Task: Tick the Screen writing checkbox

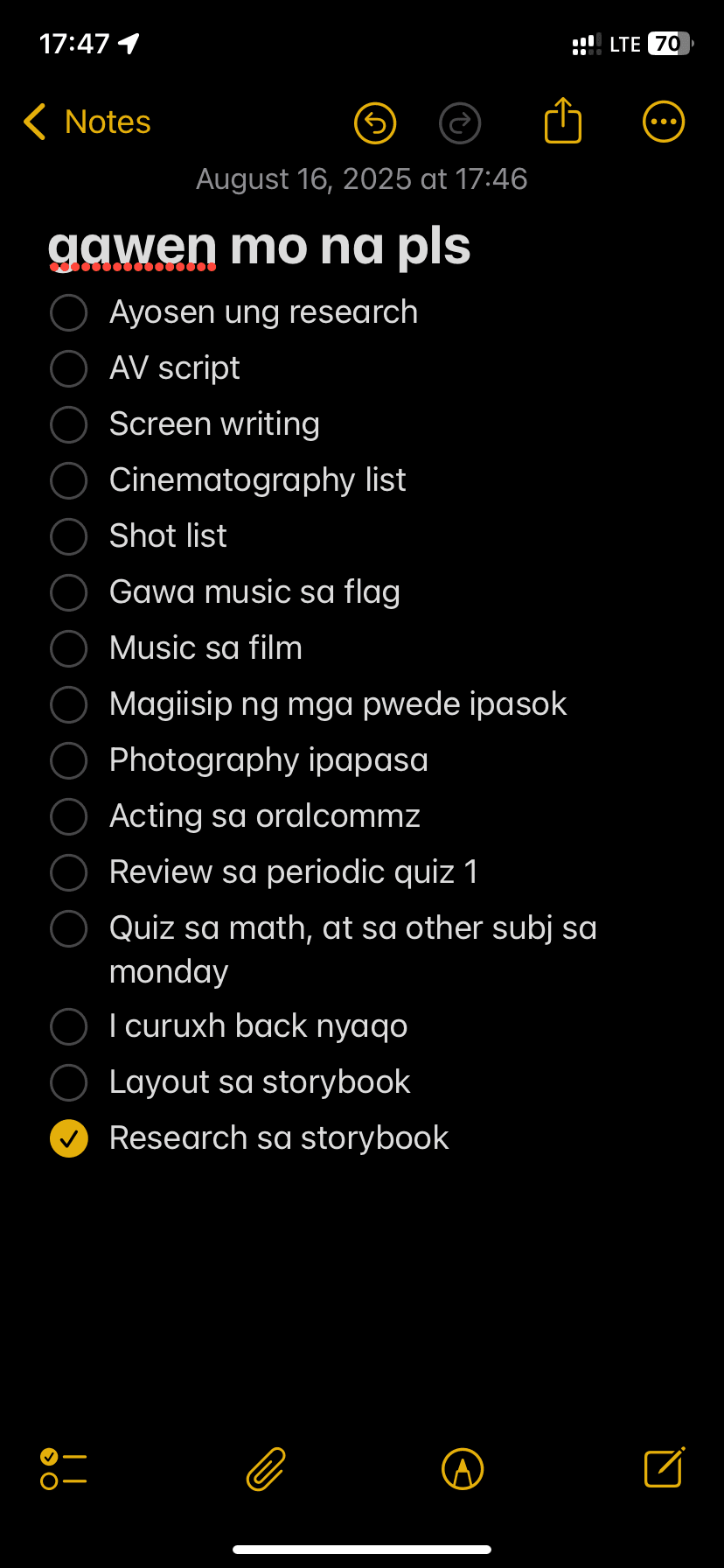Action: pos(69,424)
